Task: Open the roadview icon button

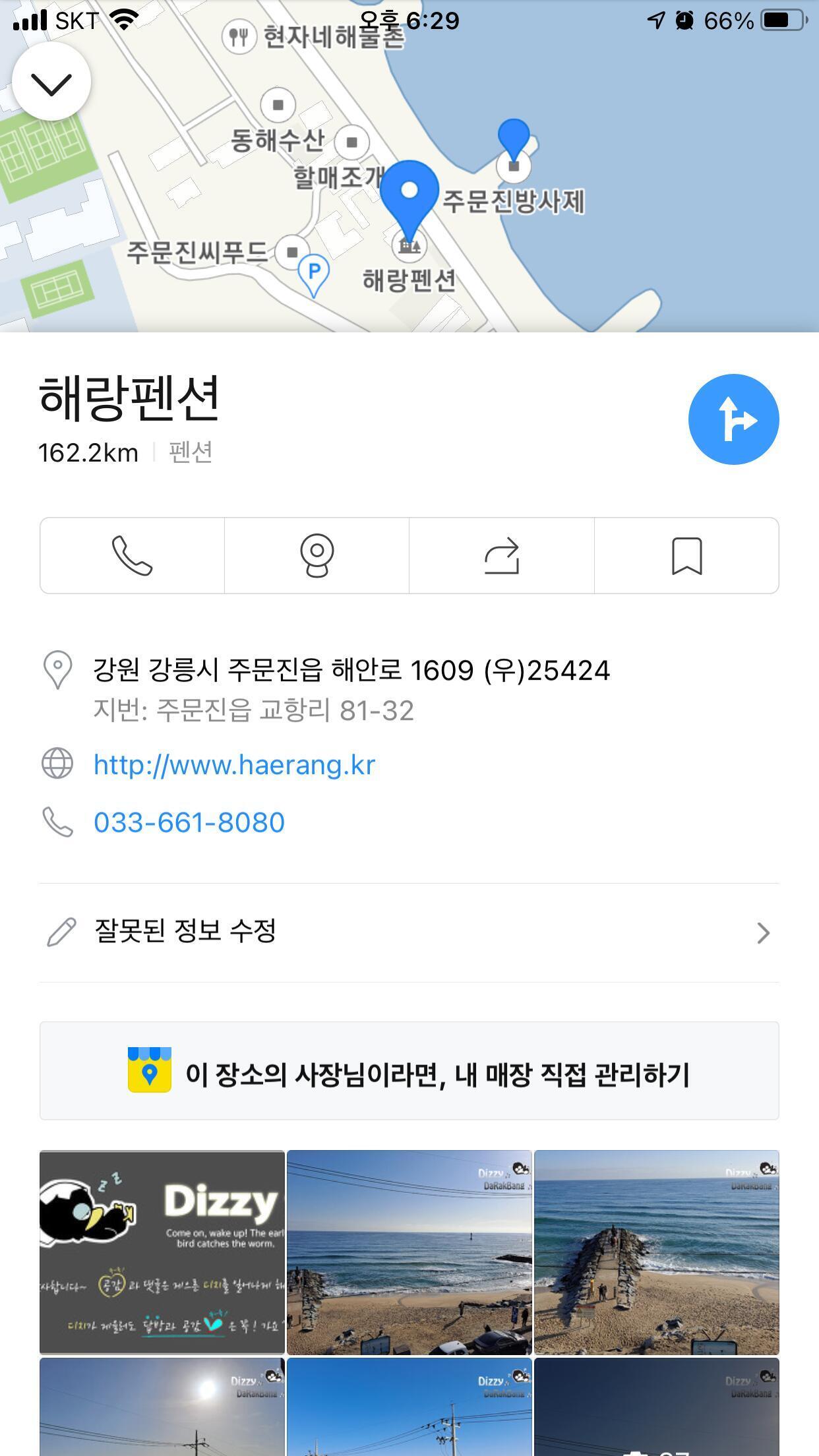Action: tap(317, 556)
